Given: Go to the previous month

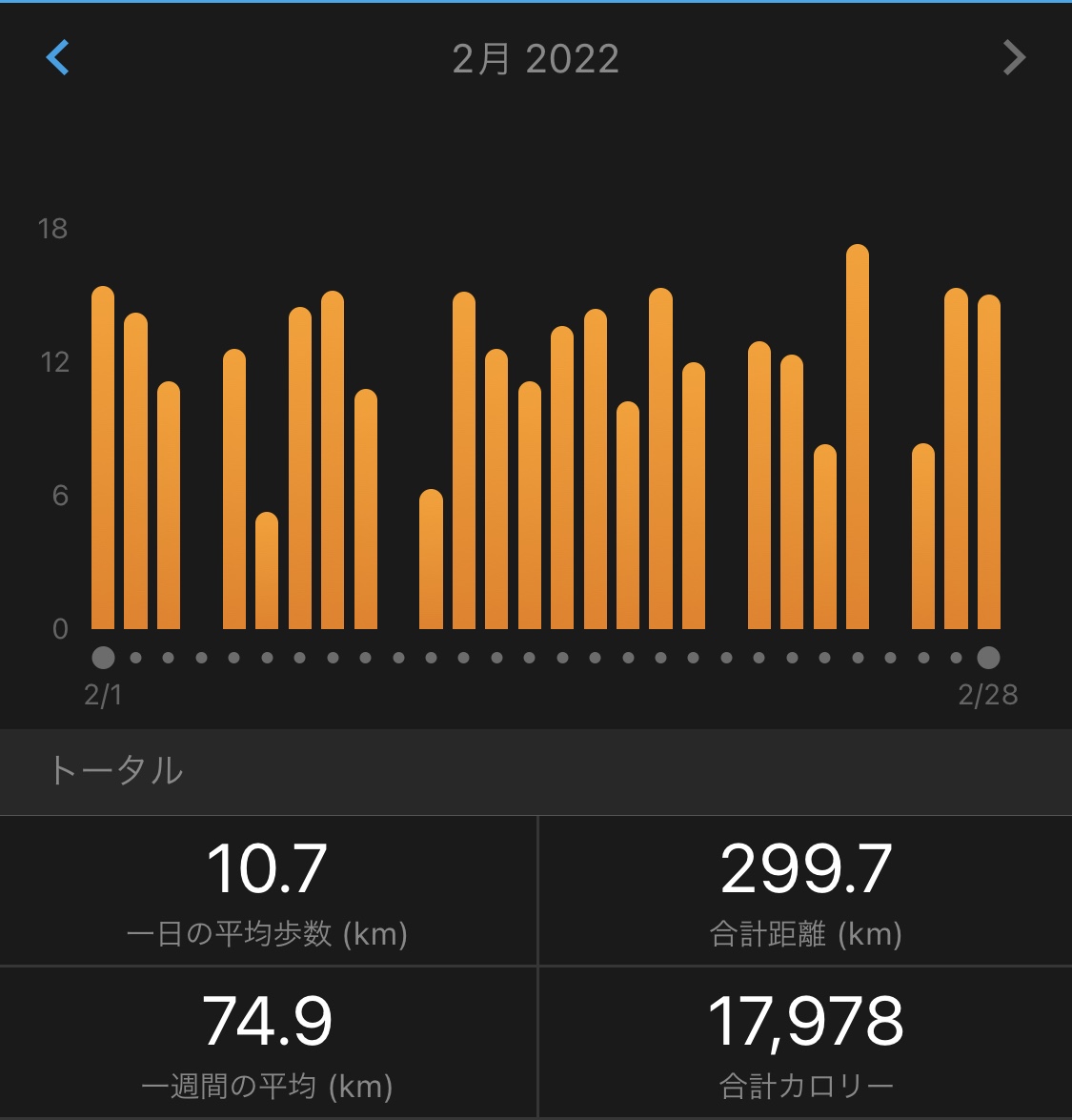Looking at the screenshot, I should click(x=58, y=58).
